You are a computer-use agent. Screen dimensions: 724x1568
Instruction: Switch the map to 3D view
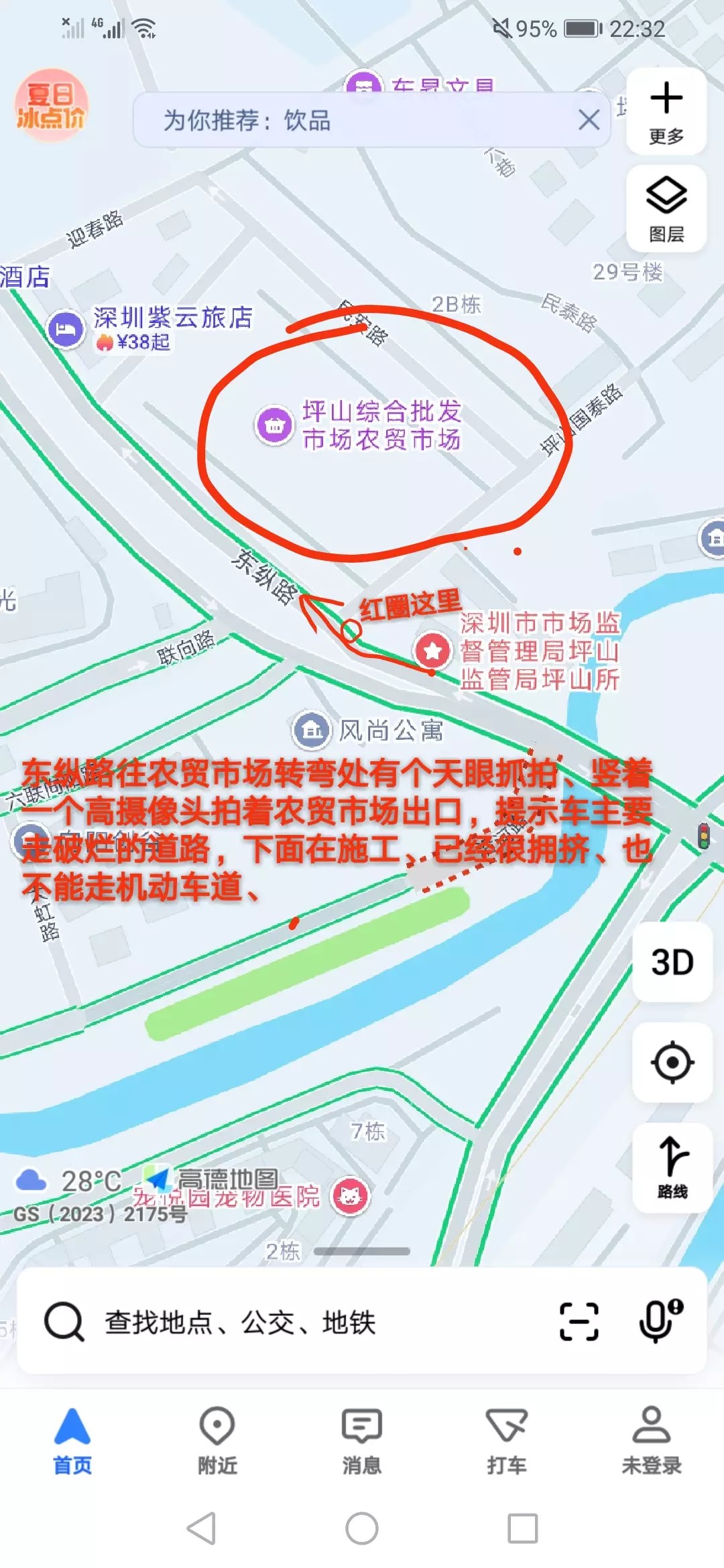coord(672,962)
